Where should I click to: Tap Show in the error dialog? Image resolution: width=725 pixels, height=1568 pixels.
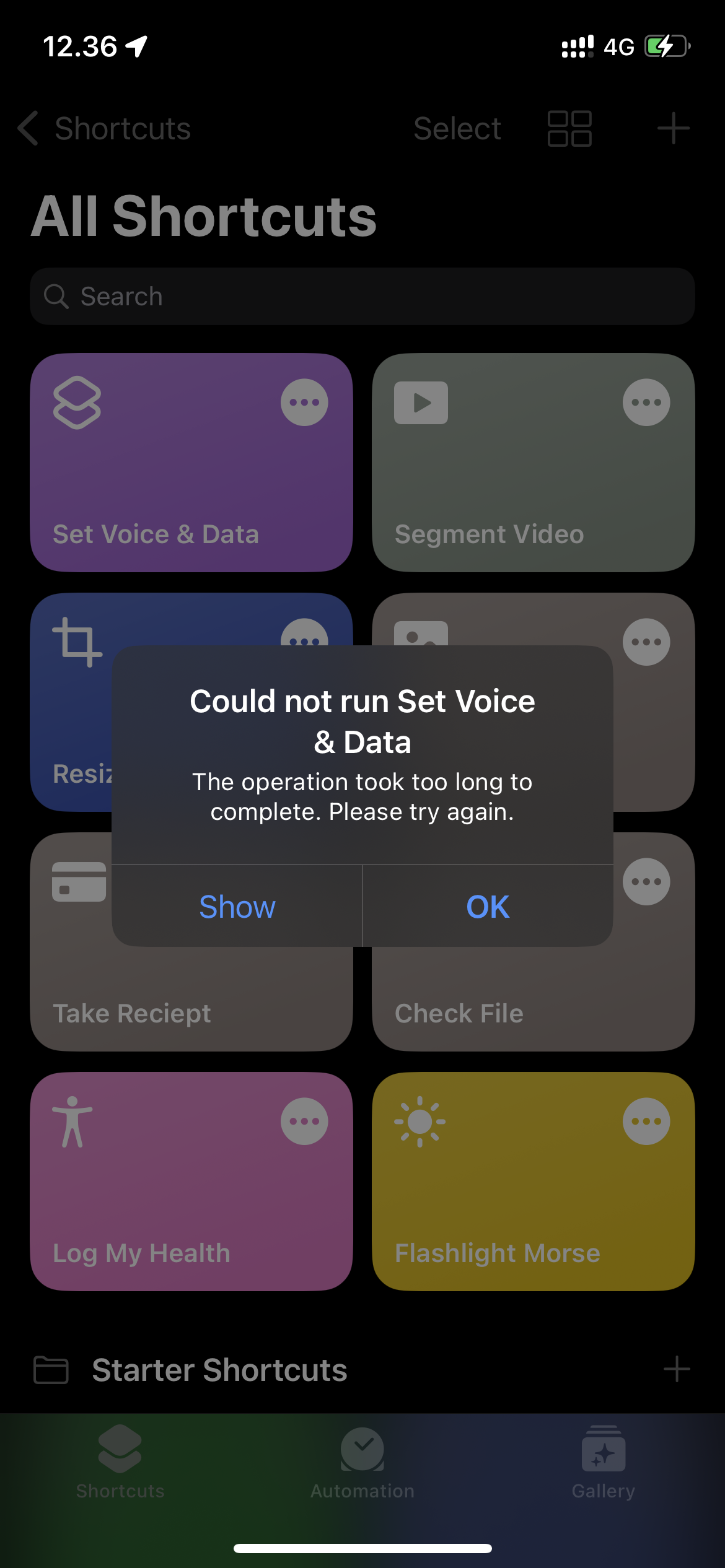click(x=237, y=907)
